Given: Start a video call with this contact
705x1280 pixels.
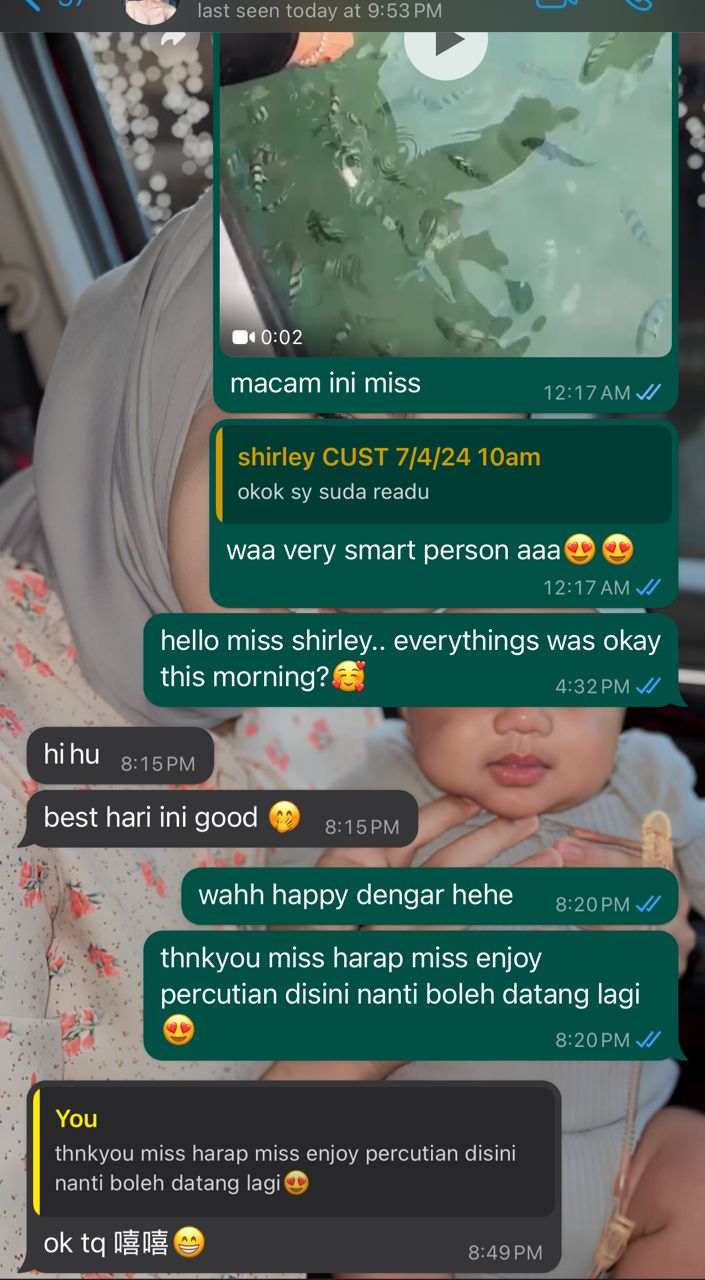Looking at the screenshot, I should pyautogui.click(x=557, y=4).
